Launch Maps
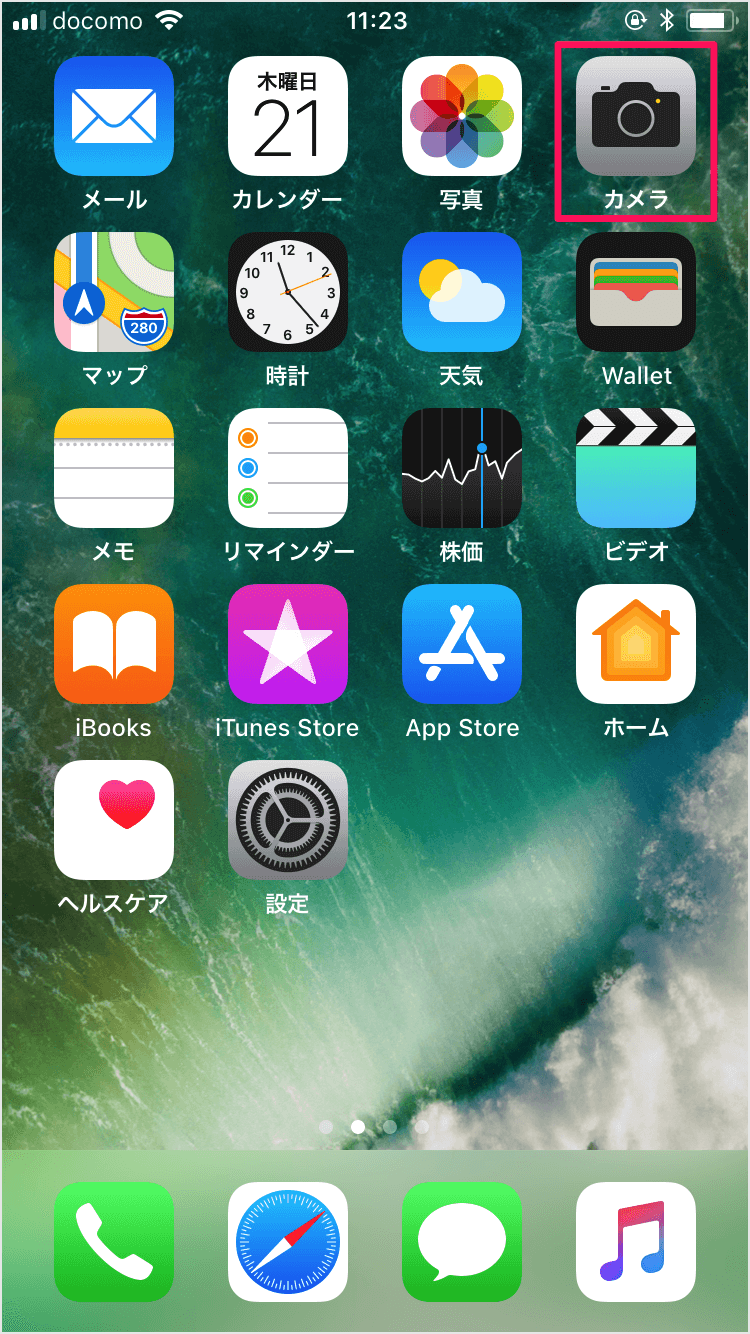 [113, 291]
